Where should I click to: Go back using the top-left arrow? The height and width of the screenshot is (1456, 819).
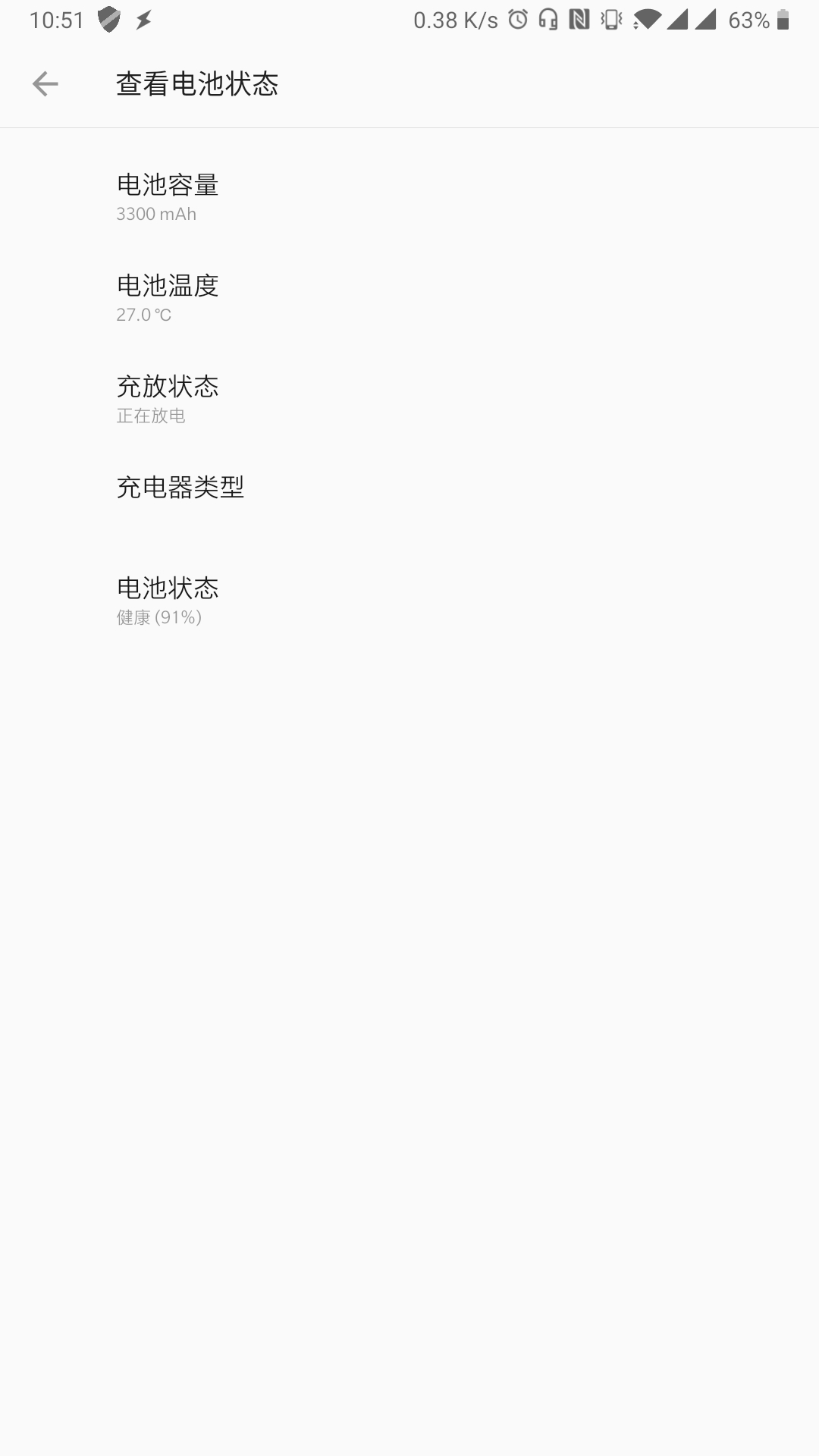(45, 83)
